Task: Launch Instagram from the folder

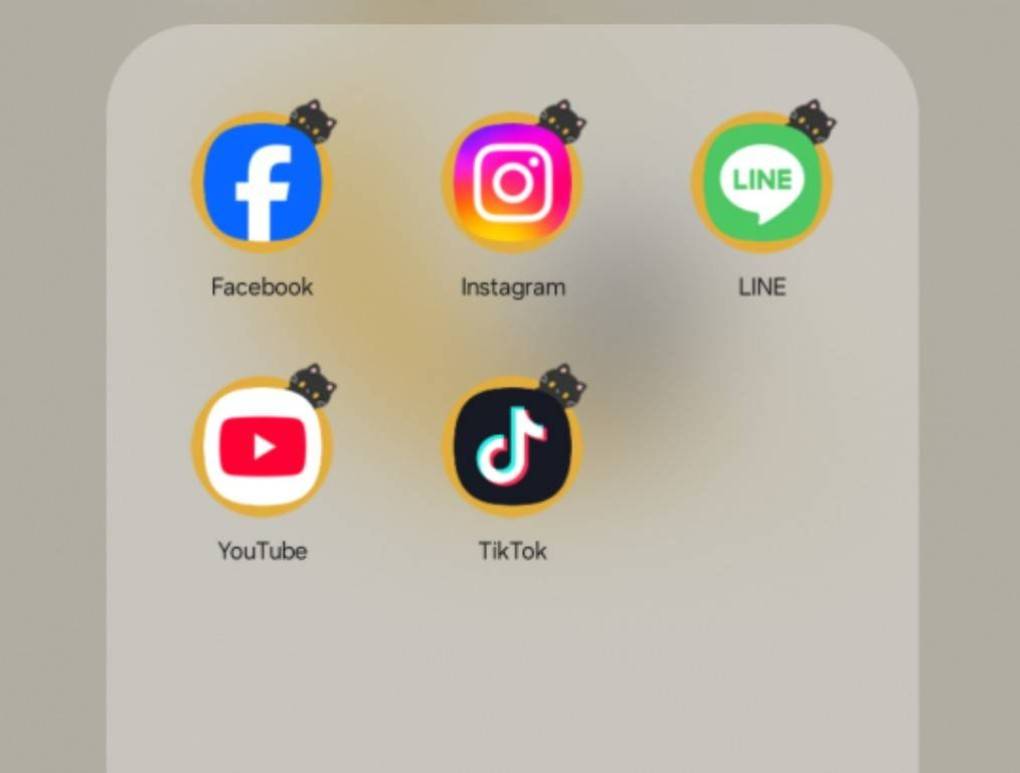Action: click(x=512, y=182)
